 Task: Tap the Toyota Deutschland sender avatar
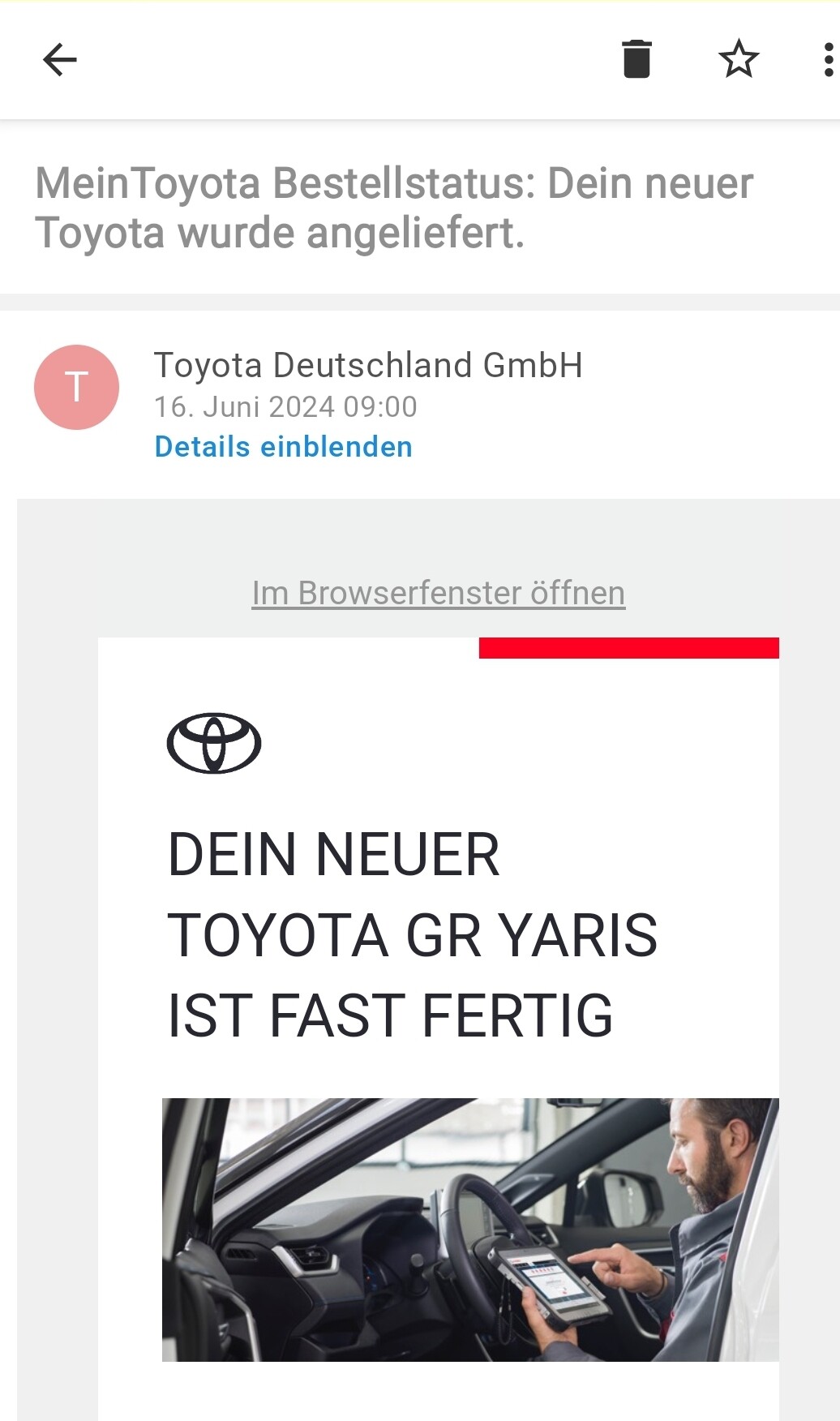pyautogui.click(x=76, y=387)
